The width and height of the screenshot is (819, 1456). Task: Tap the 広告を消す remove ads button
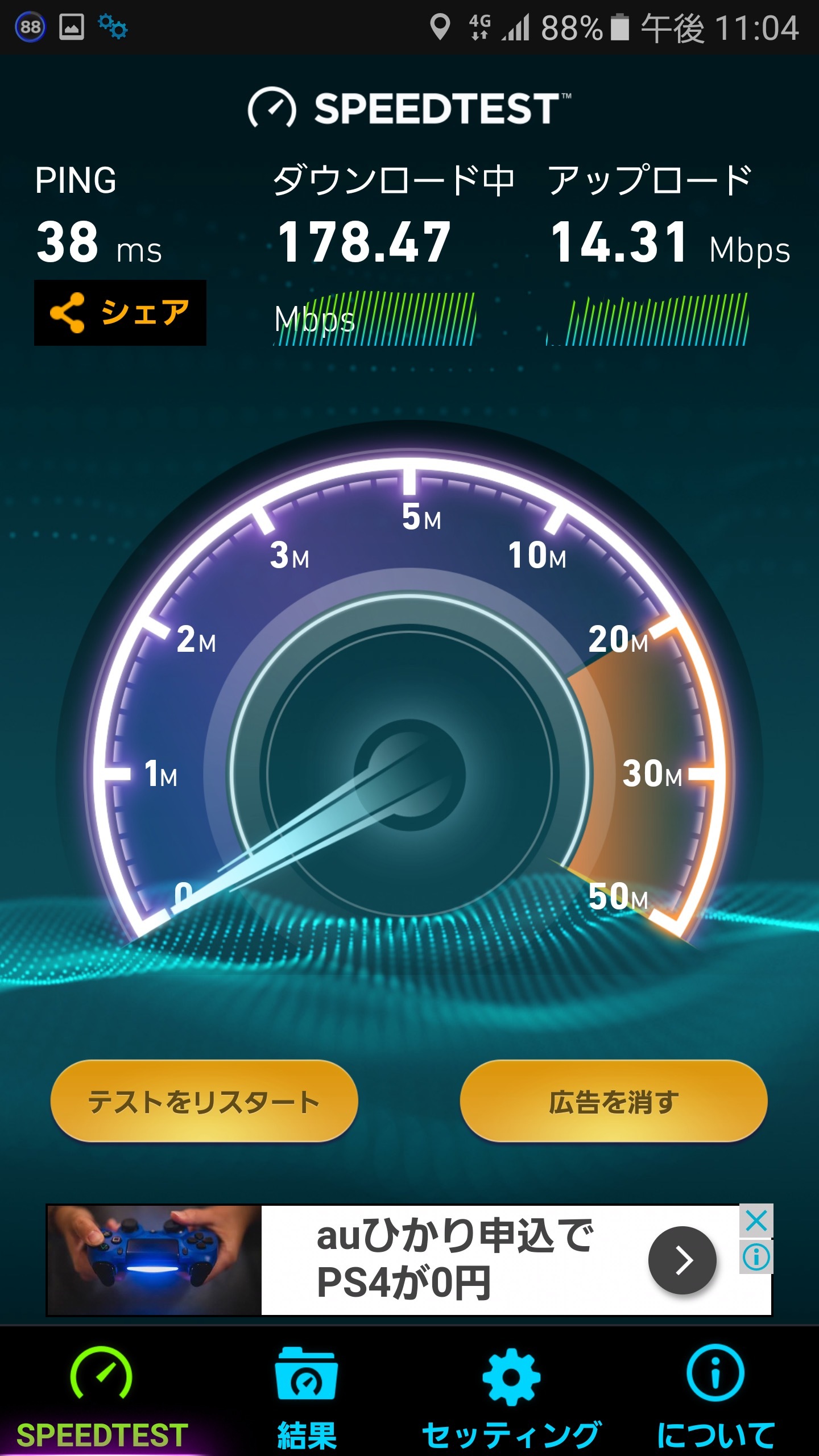coord(613,1102)
